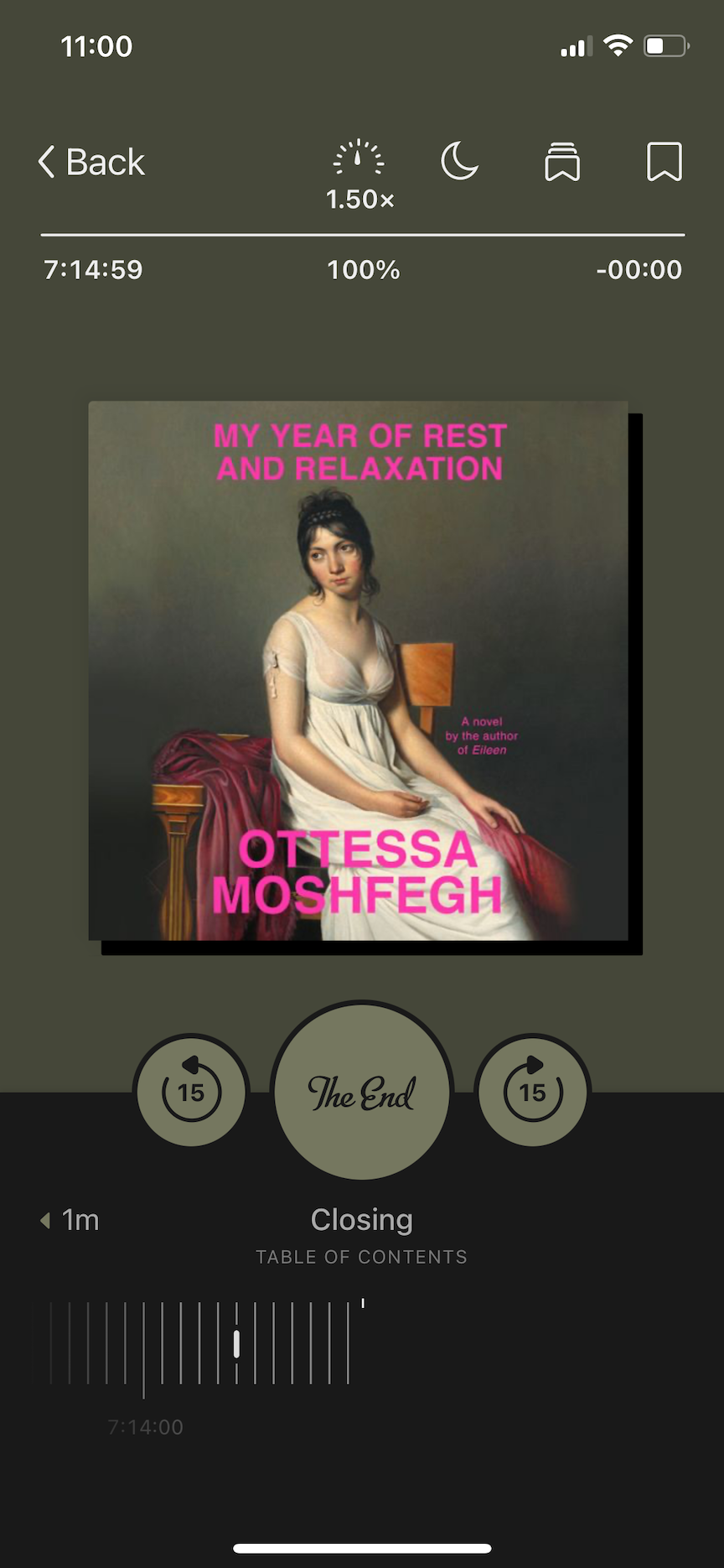Tap the book cover artwork
The image size is (724, 1568).
tap(359, 671)
